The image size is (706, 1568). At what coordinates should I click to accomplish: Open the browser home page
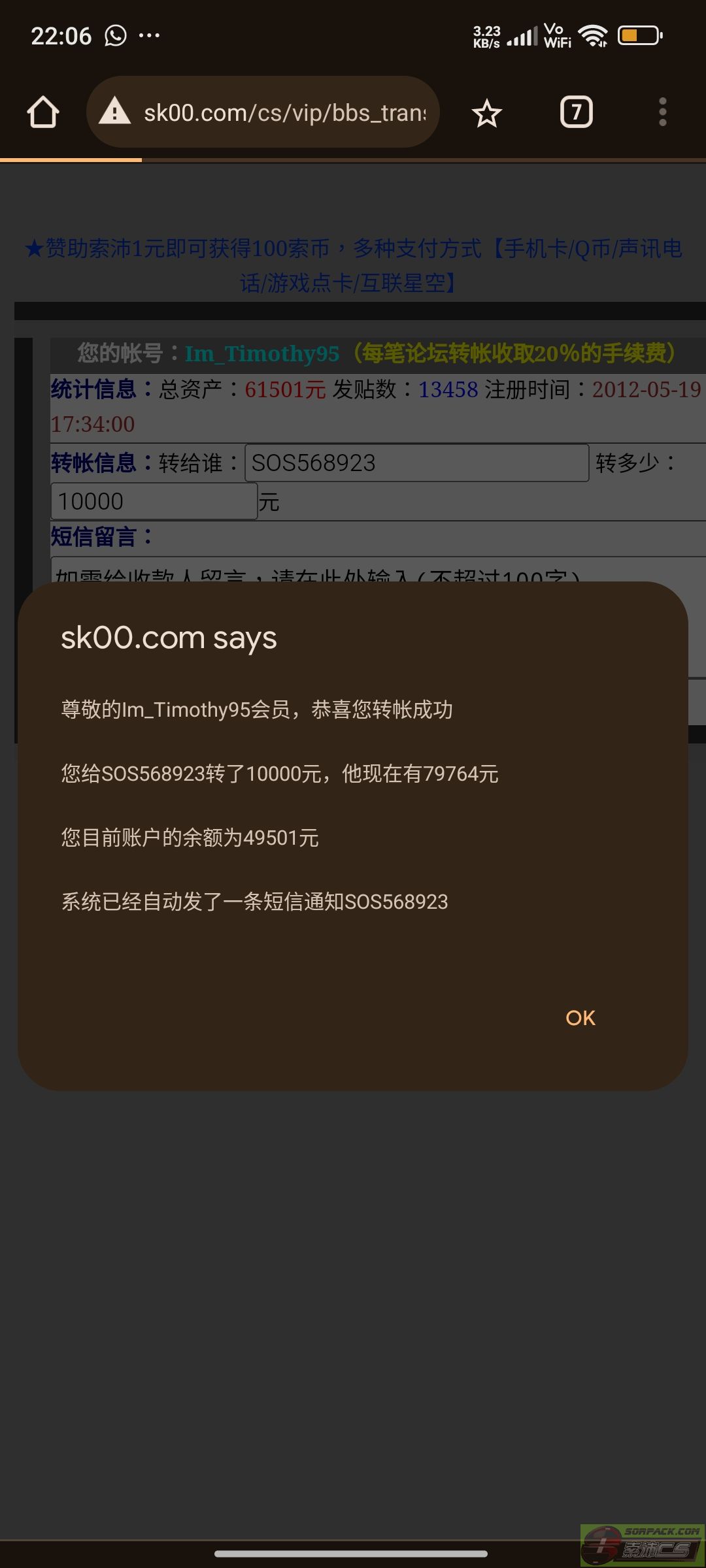tap(43, 112)
